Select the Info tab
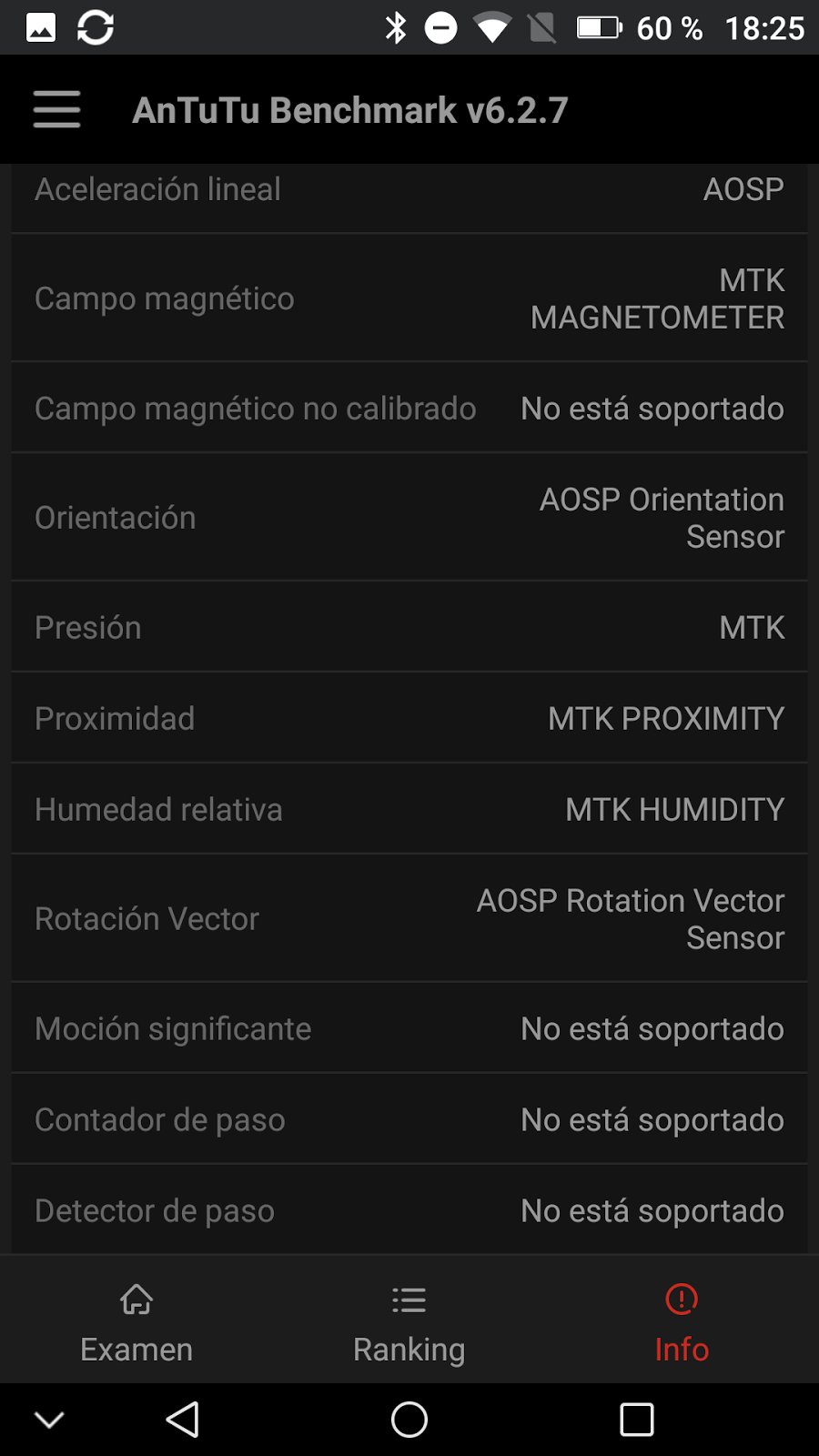 (682, 1321)
